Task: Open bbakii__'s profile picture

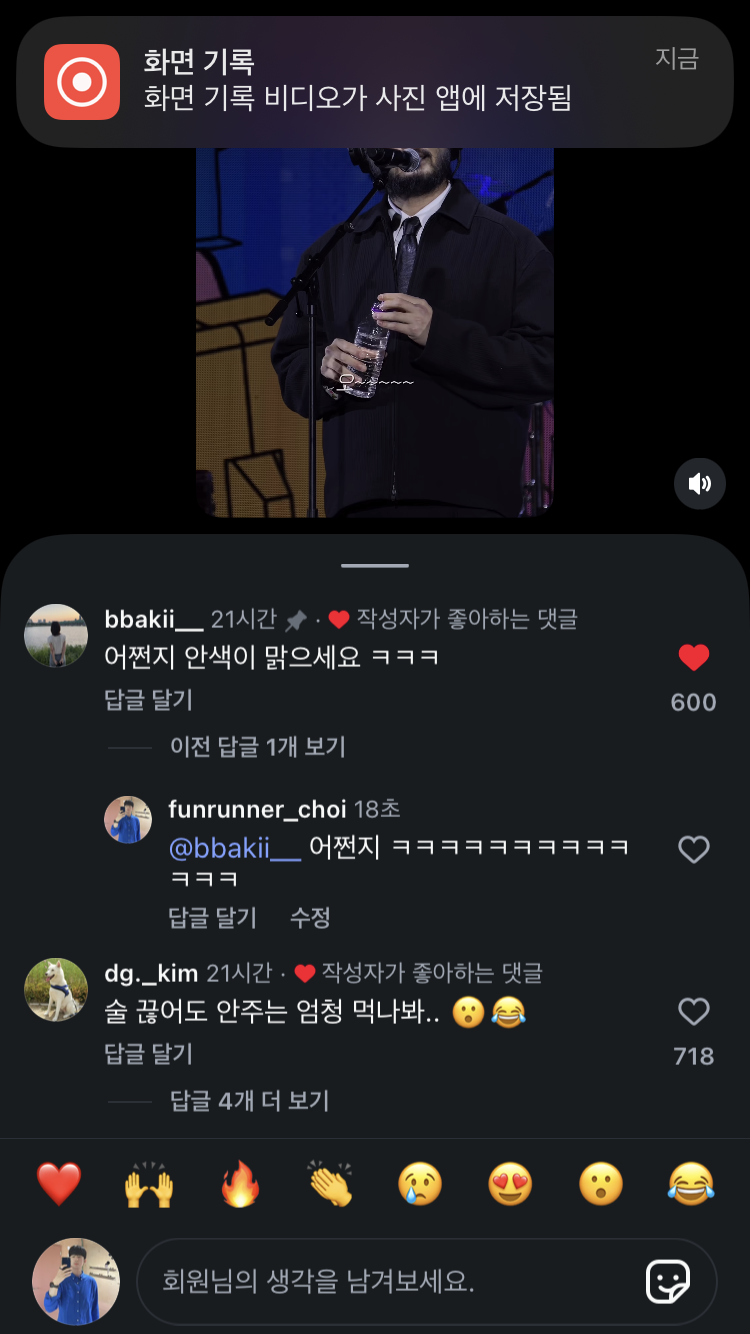Action: tap(56, 635)
